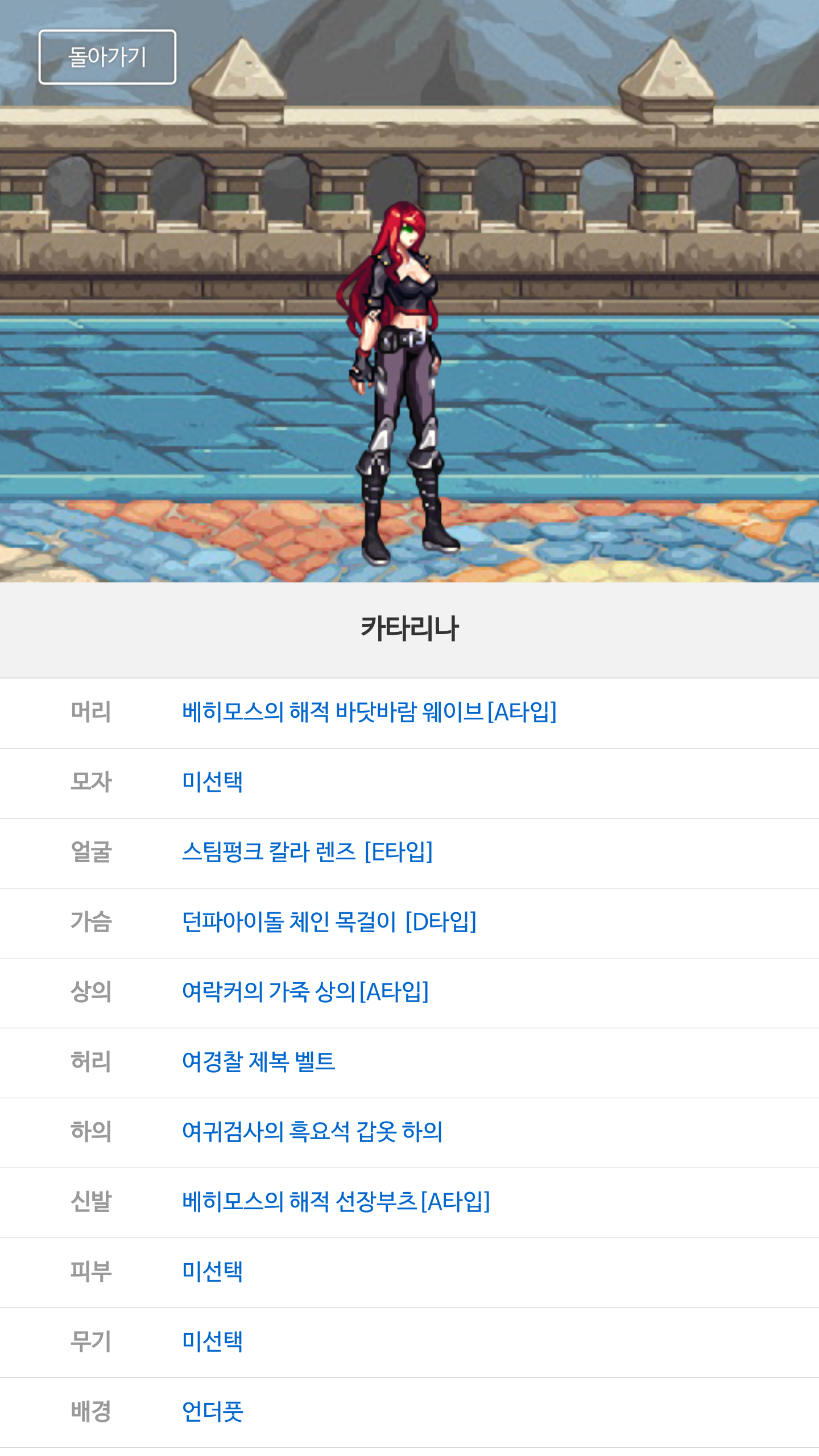Select the 여락커의 가죽 상의 link

(x=305, y=992)
